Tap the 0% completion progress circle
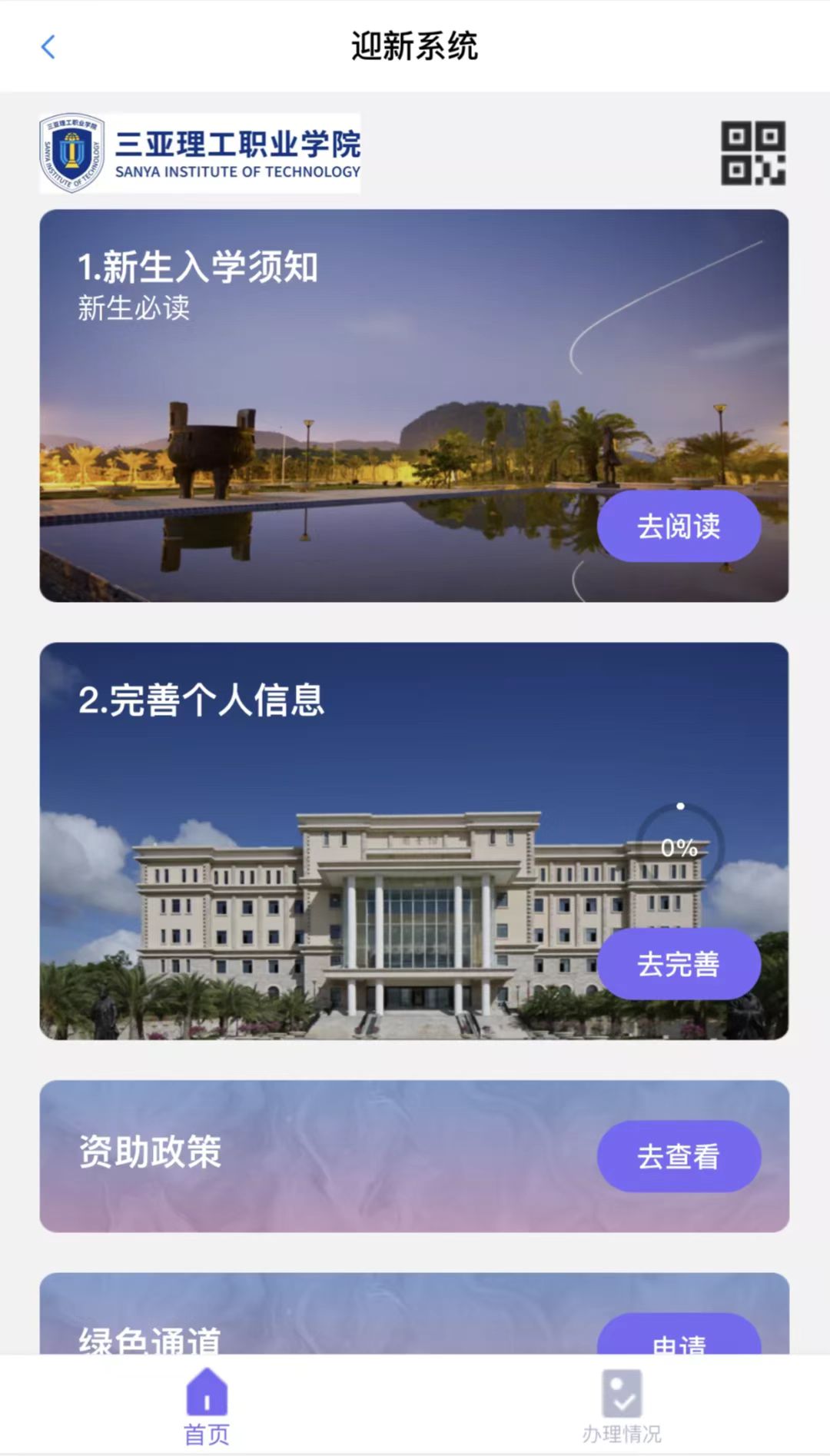This screenshot has height=1456, width=830. (679, 848)
